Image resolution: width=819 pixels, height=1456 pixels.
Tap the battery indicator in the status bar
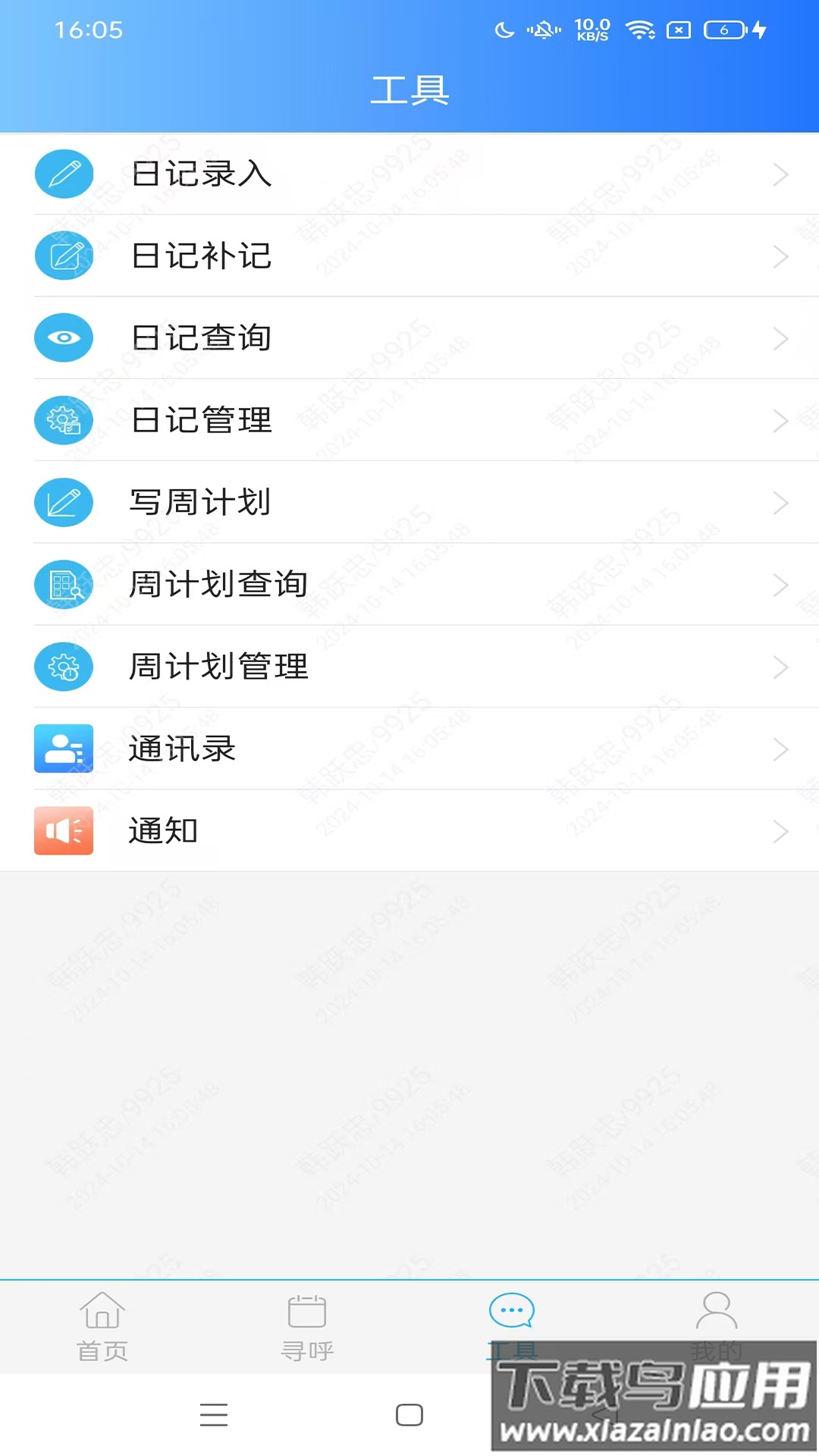724,30
